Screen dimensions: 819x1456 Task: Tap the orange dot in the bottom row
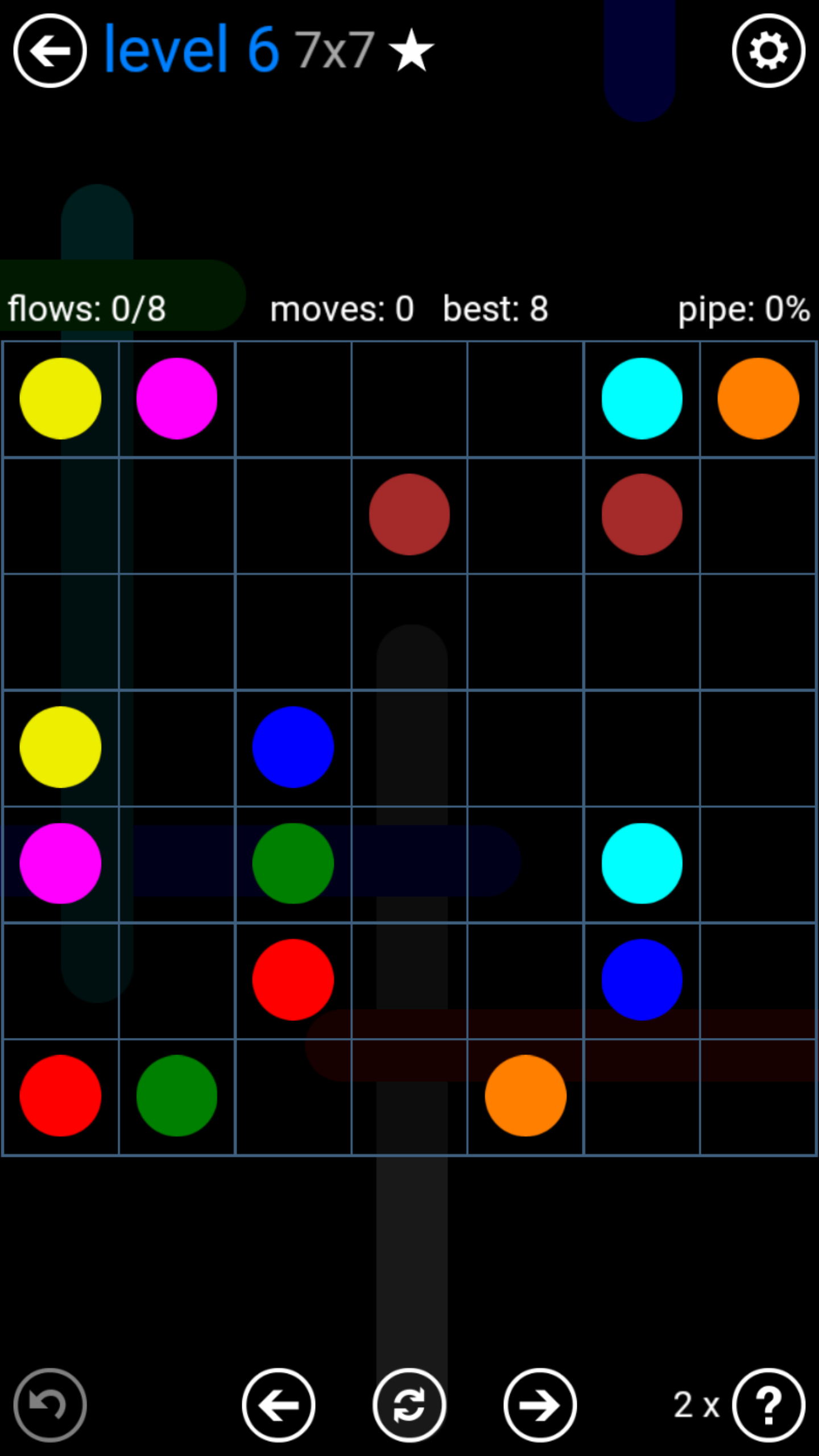click(526, 1095)
